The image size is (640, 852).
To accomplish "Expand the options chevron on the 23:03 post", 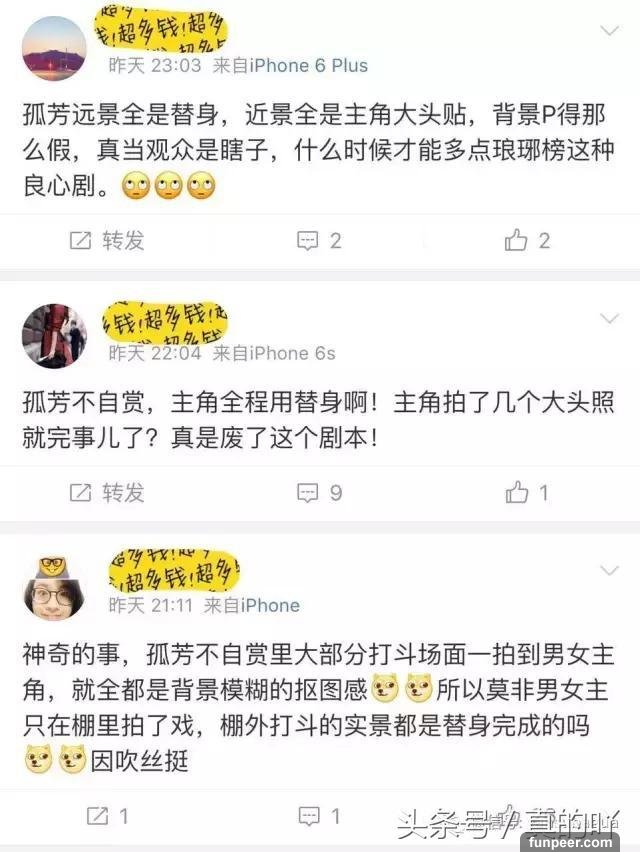I will [609, 31].
